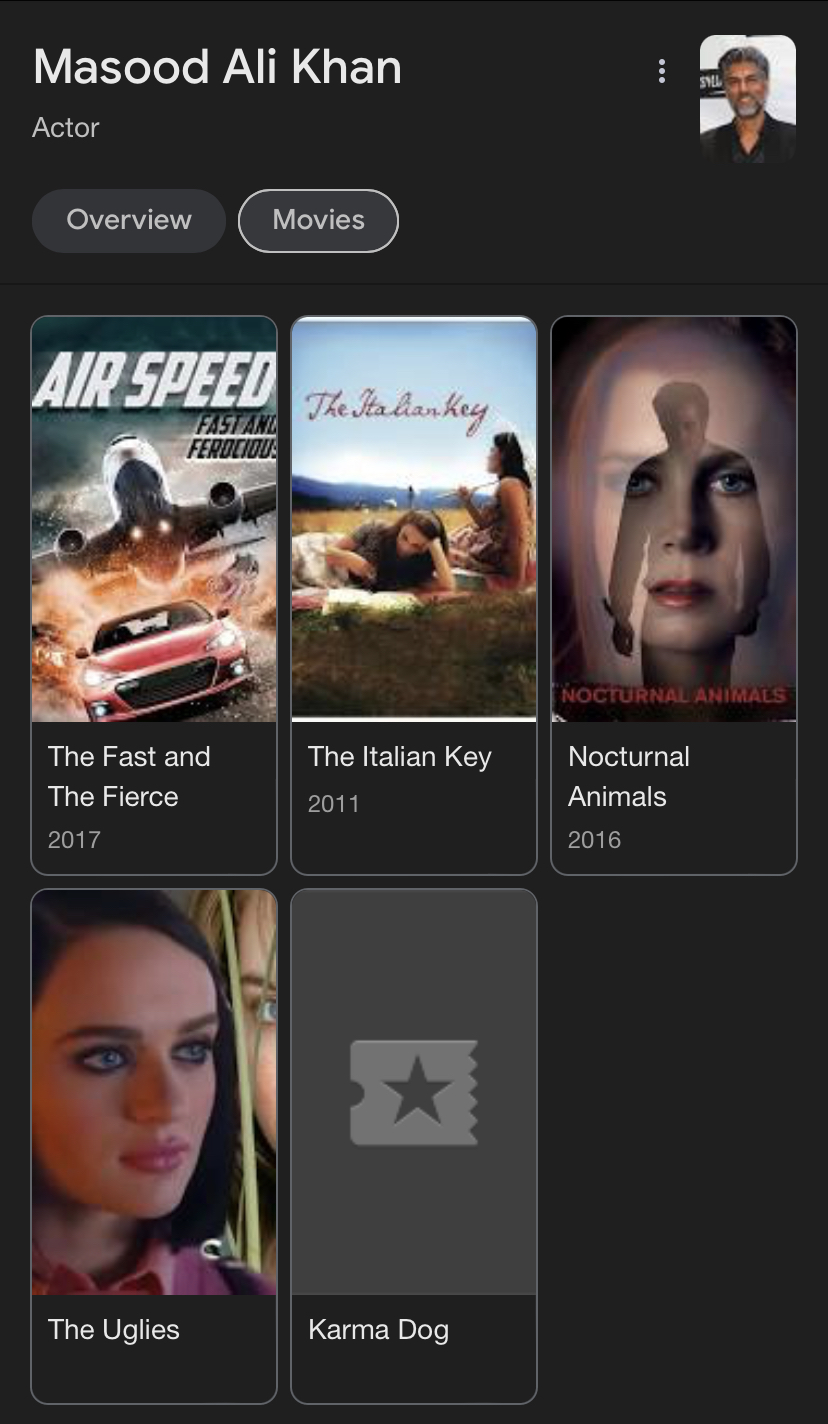
Task: Switch to the Overview tab
Action: [129, 220]
